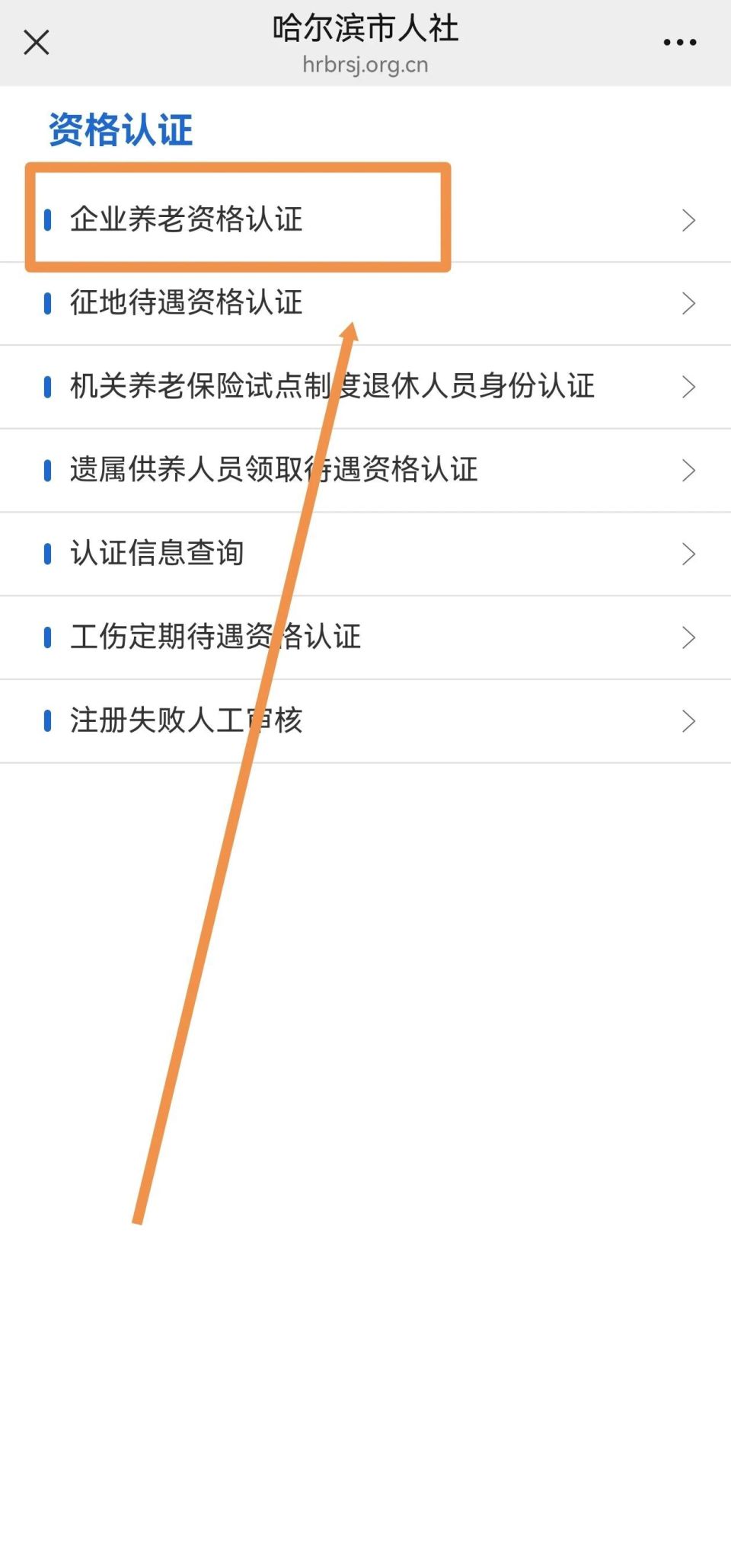
Task: Click the page title 哈尔滨市人社
Action: coord(365,30)
